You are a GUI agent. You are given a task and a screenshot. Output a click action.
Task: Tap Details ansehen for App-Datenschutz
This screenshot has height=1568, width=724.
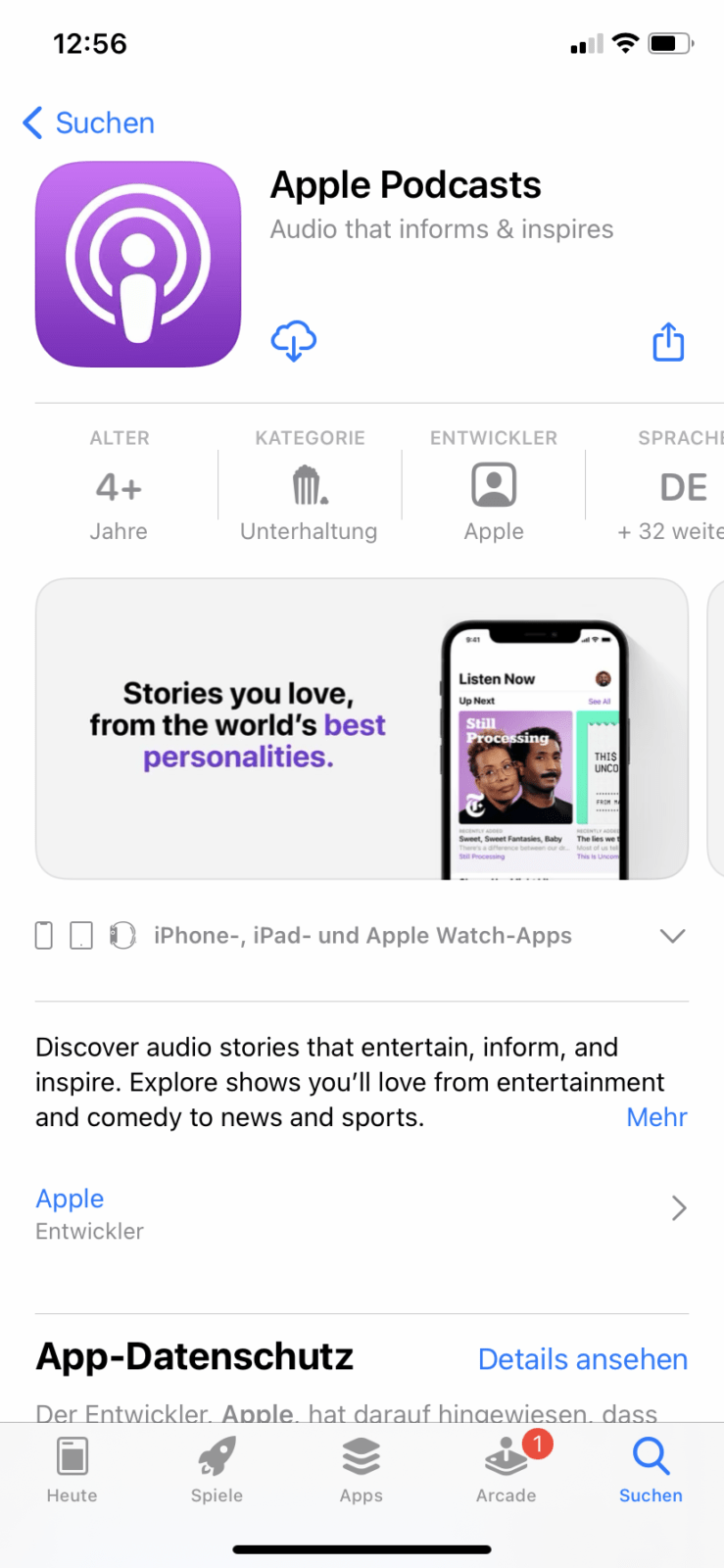click(583, 1359)
